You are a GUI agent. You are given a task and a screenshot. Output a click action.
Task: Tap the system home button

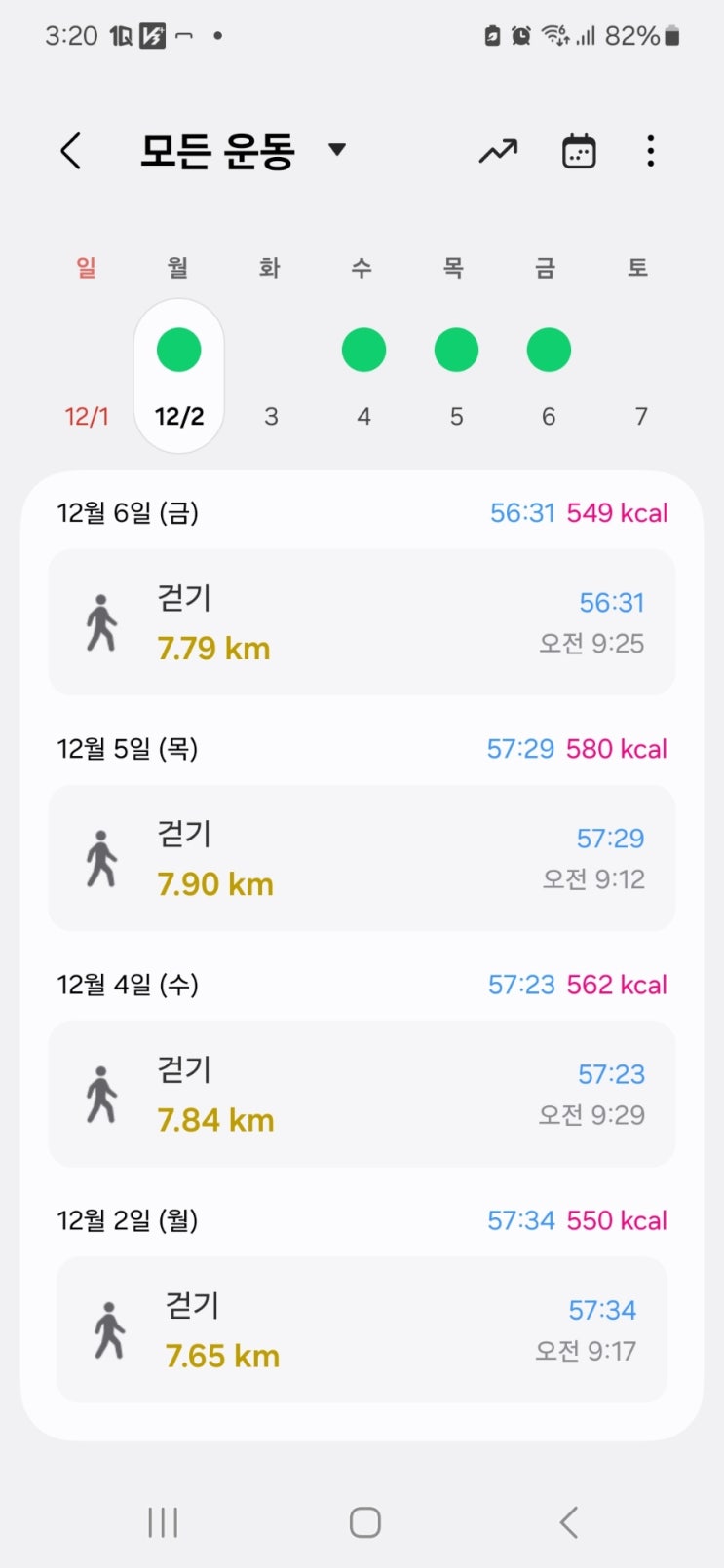click(364, 1522)
